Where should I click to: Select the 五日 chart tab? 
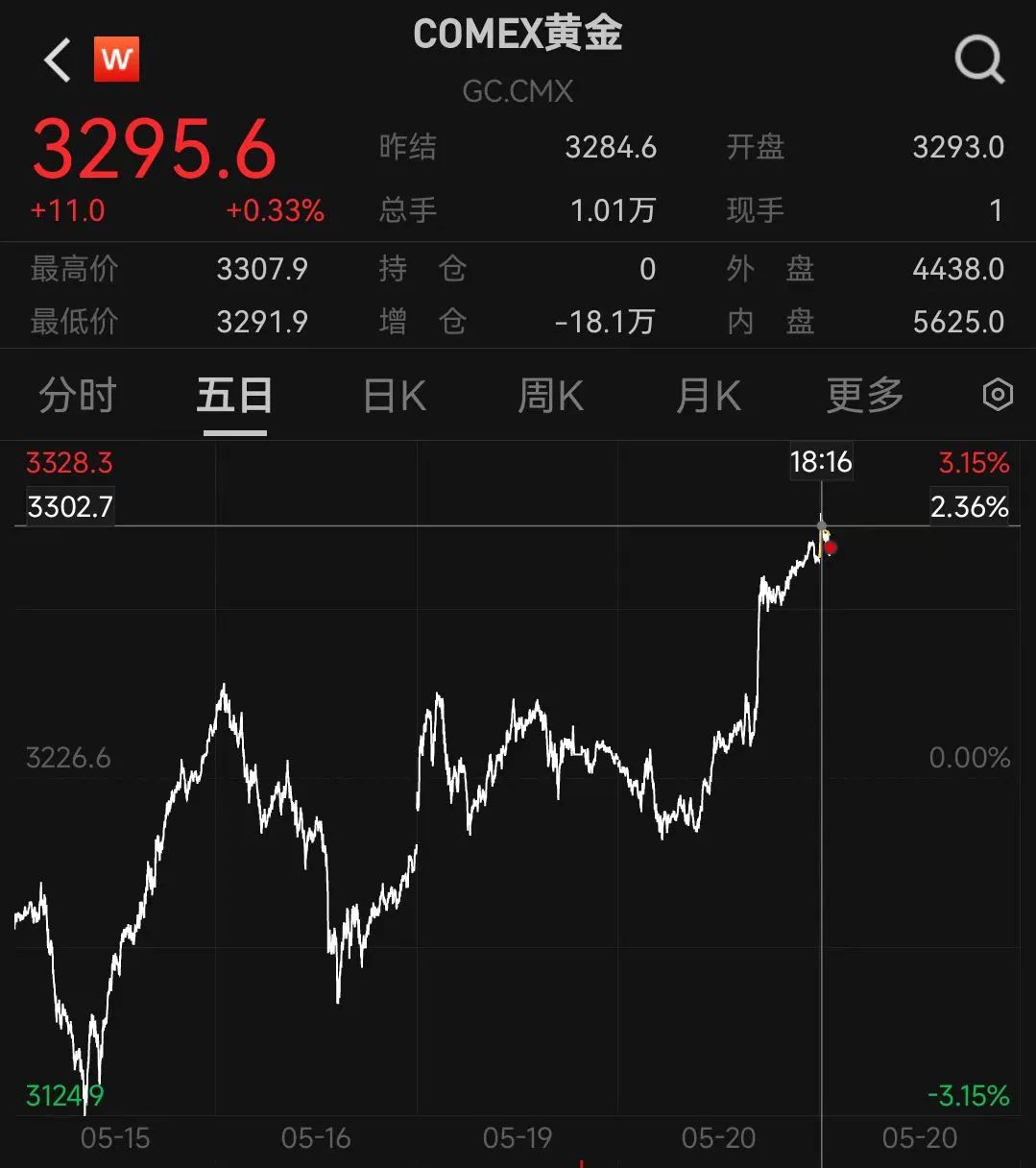coord(234,396)
